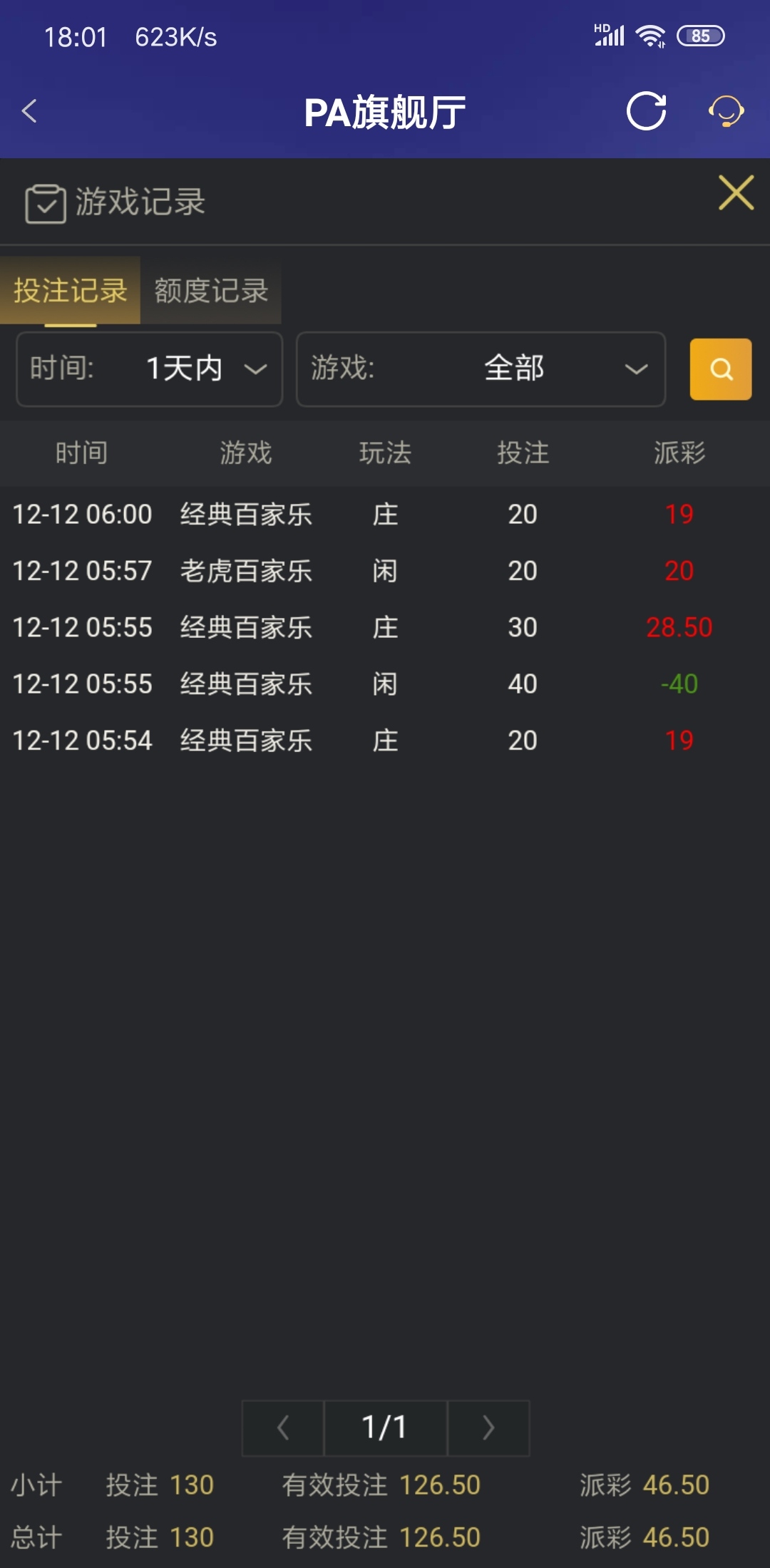Go back from PA旗舰厅
The width and height of the screenshot is (770, 1568).
click(x=30, y=111)
